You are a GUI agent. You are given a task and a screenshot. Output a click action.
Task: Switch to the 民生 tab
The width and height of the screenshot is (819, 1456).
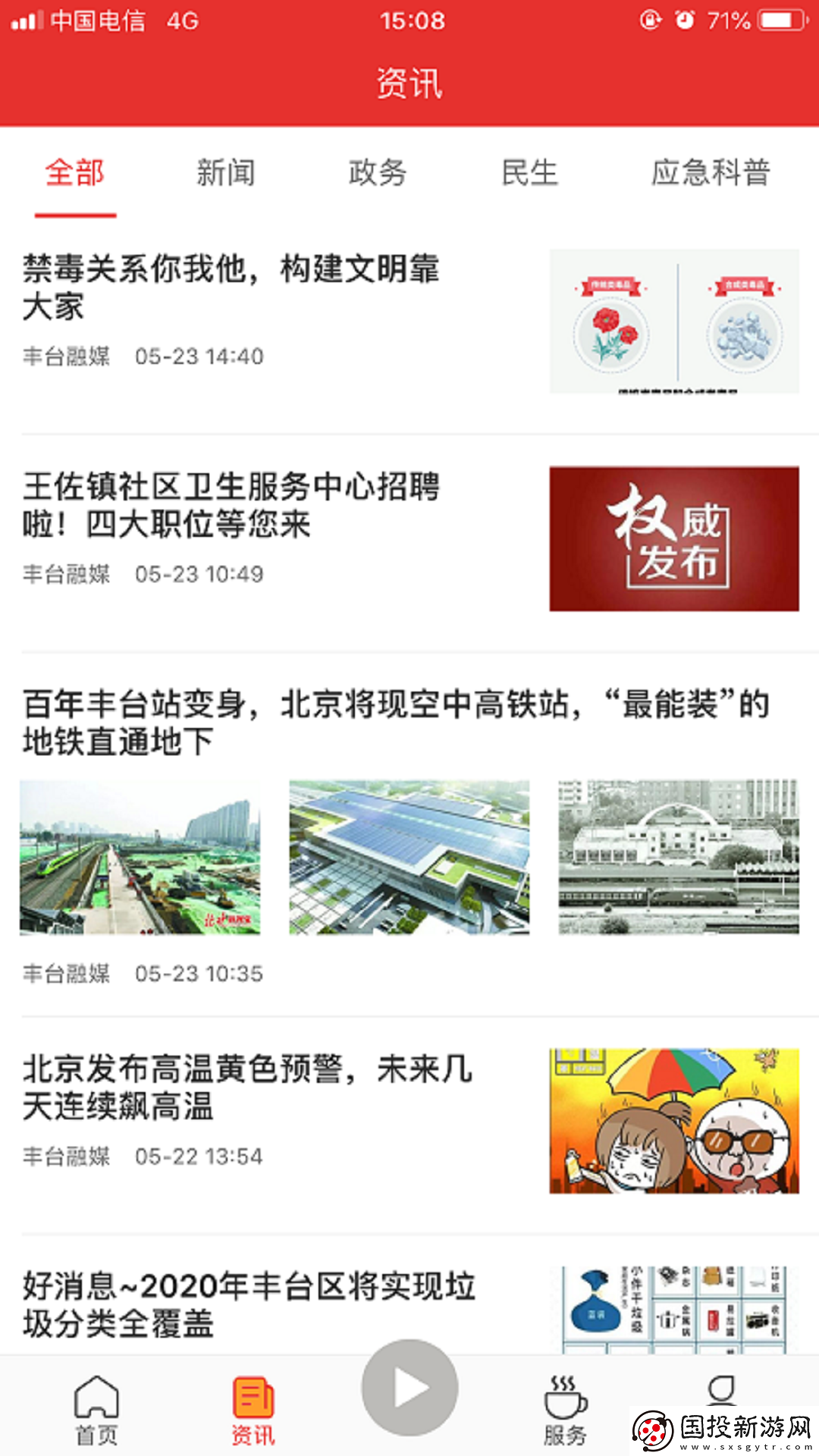pos(529,173)
